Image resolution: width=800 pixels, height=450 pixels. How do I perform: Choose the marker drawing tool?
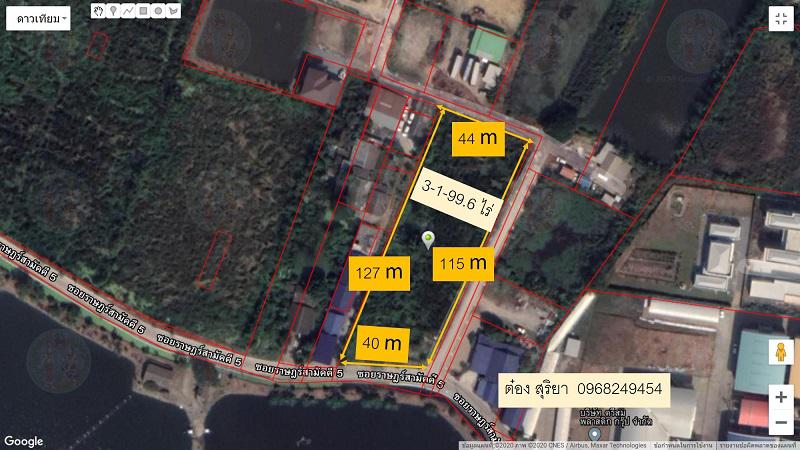[112, 11]
